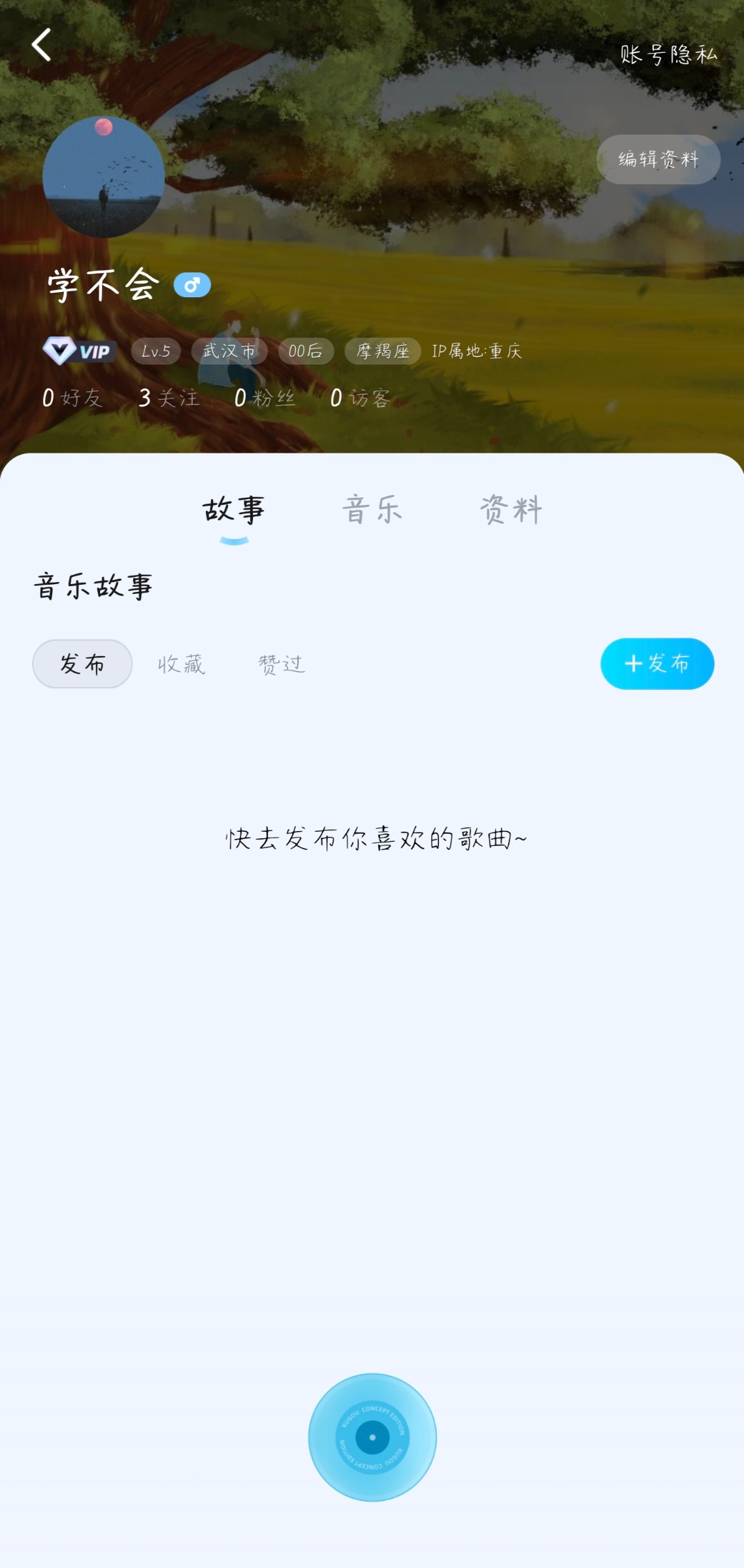The image size is (744, 1568).
Task: Select the 发布 published filter chip
Action: click(82, 664)
